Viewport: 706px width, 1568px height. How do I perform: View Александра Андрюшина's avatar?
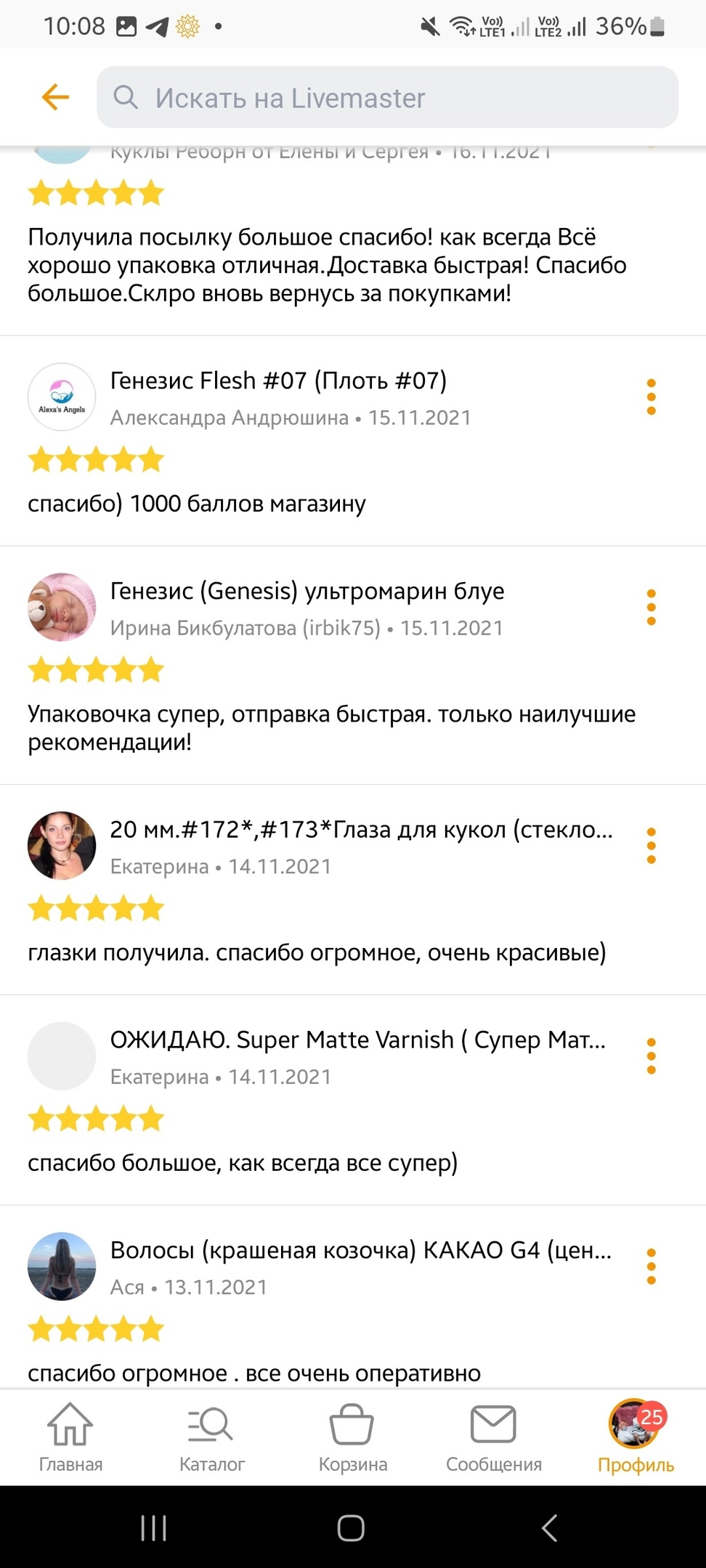click(x=62, y=397)
